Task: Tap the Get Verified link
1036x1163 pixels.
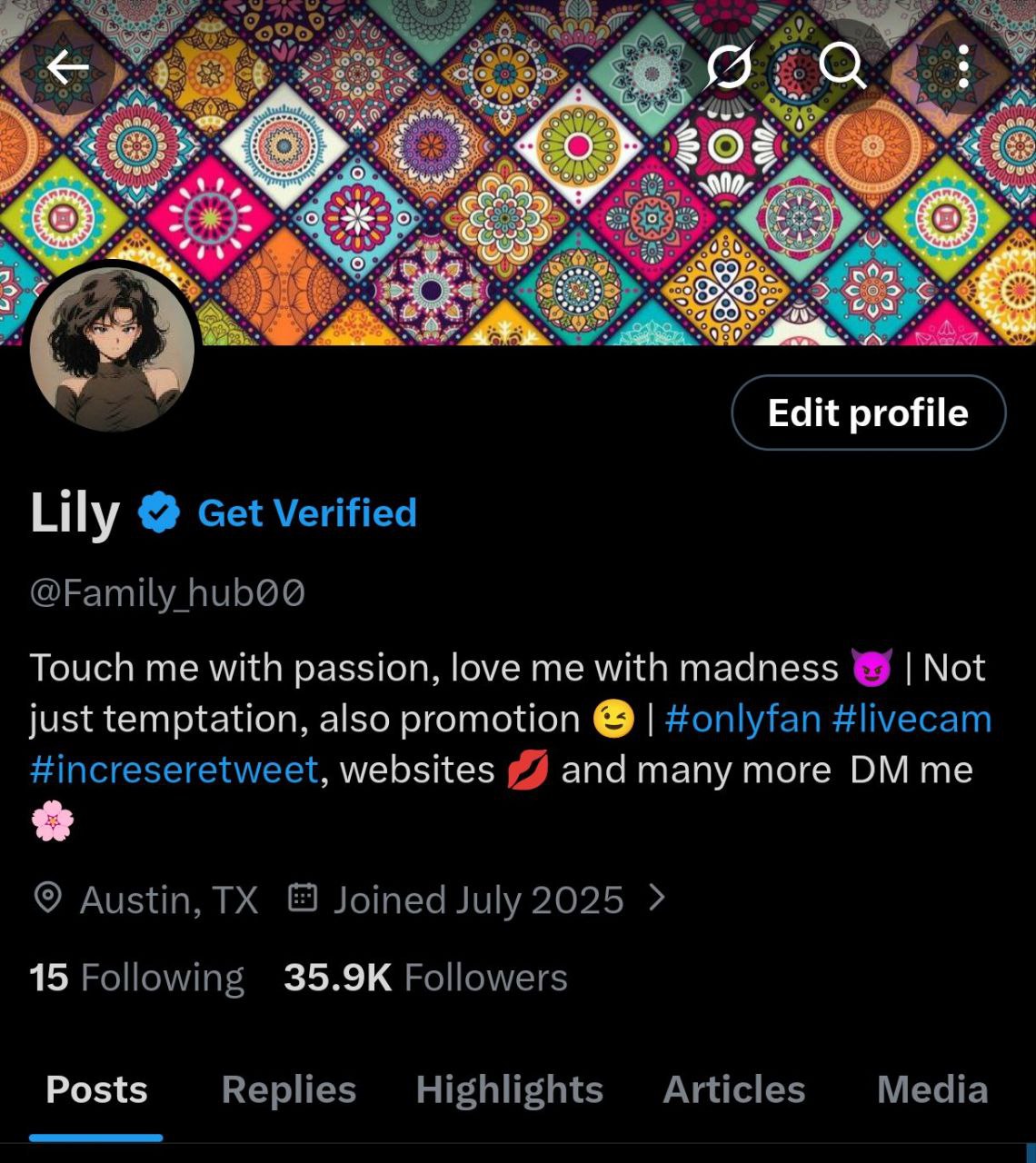Action: [x=306, y=513]
